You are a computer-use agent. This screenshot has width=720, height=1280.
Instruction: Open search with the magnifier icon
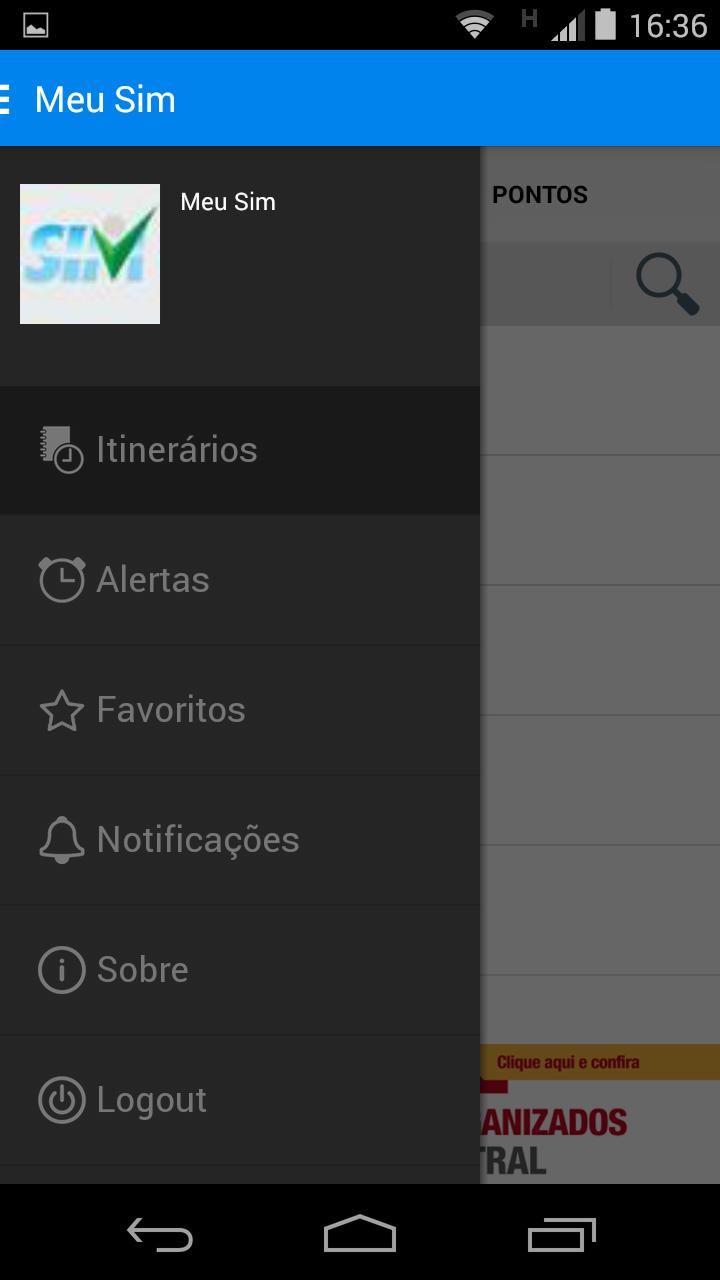pyautogui.click(x=668, y=282)
